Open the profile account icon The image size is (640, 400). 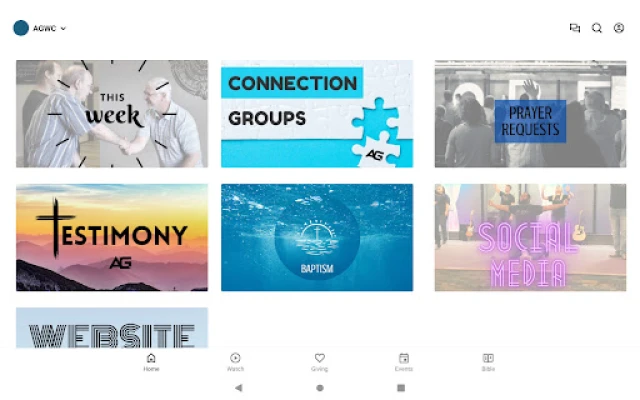[x=619, y=28]
